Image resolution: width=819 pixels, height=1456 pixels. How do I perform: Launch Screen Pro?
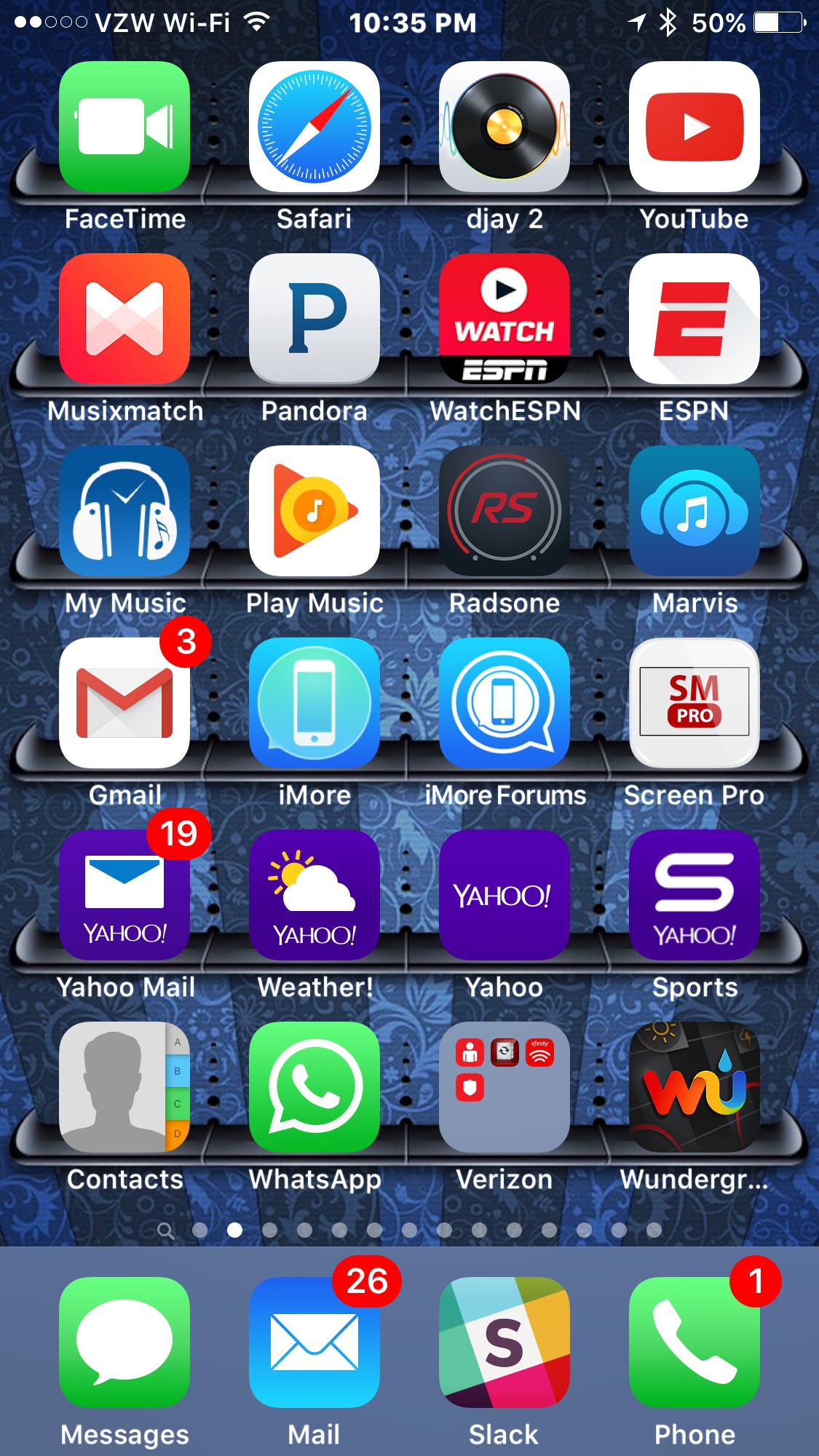point(695,703)
